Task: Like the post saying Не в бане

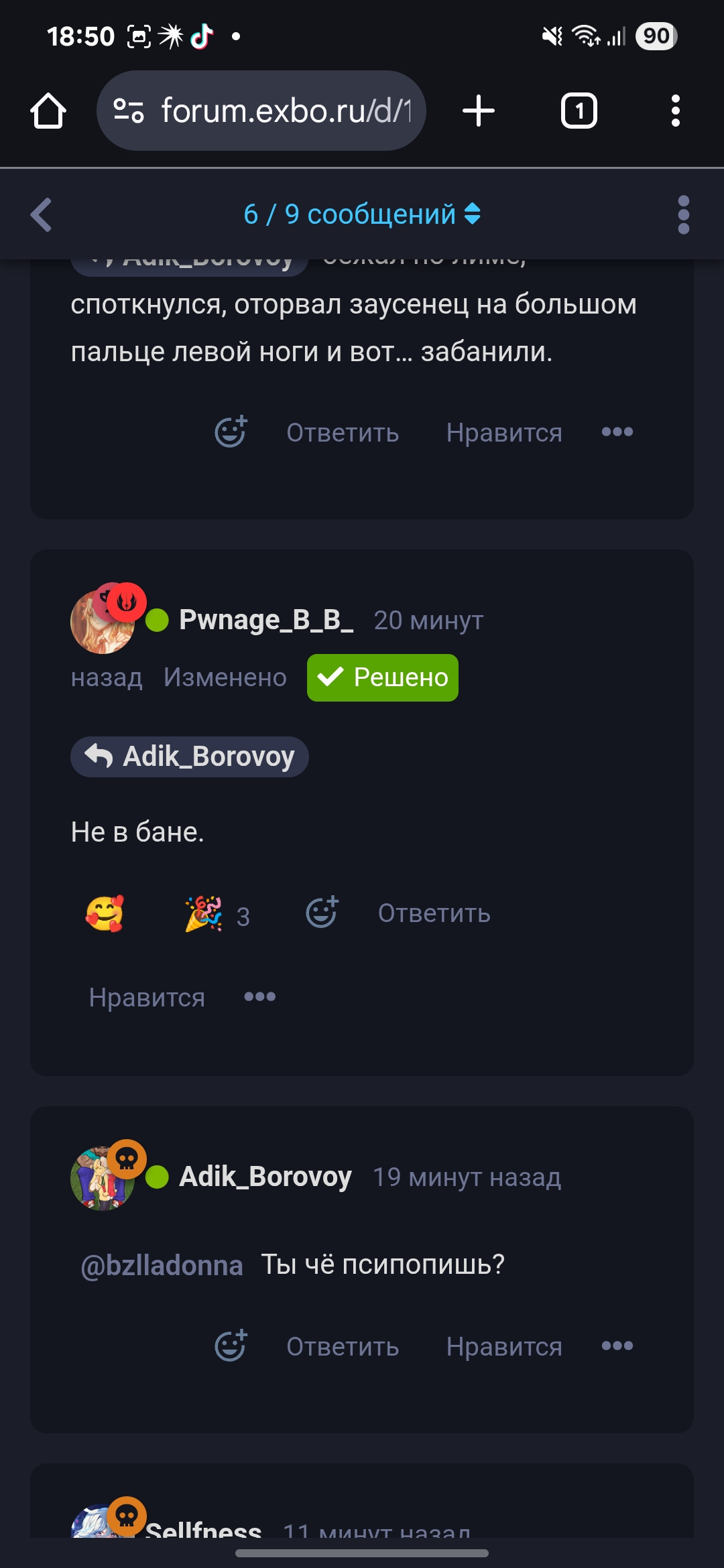Action: coord(147,998)
